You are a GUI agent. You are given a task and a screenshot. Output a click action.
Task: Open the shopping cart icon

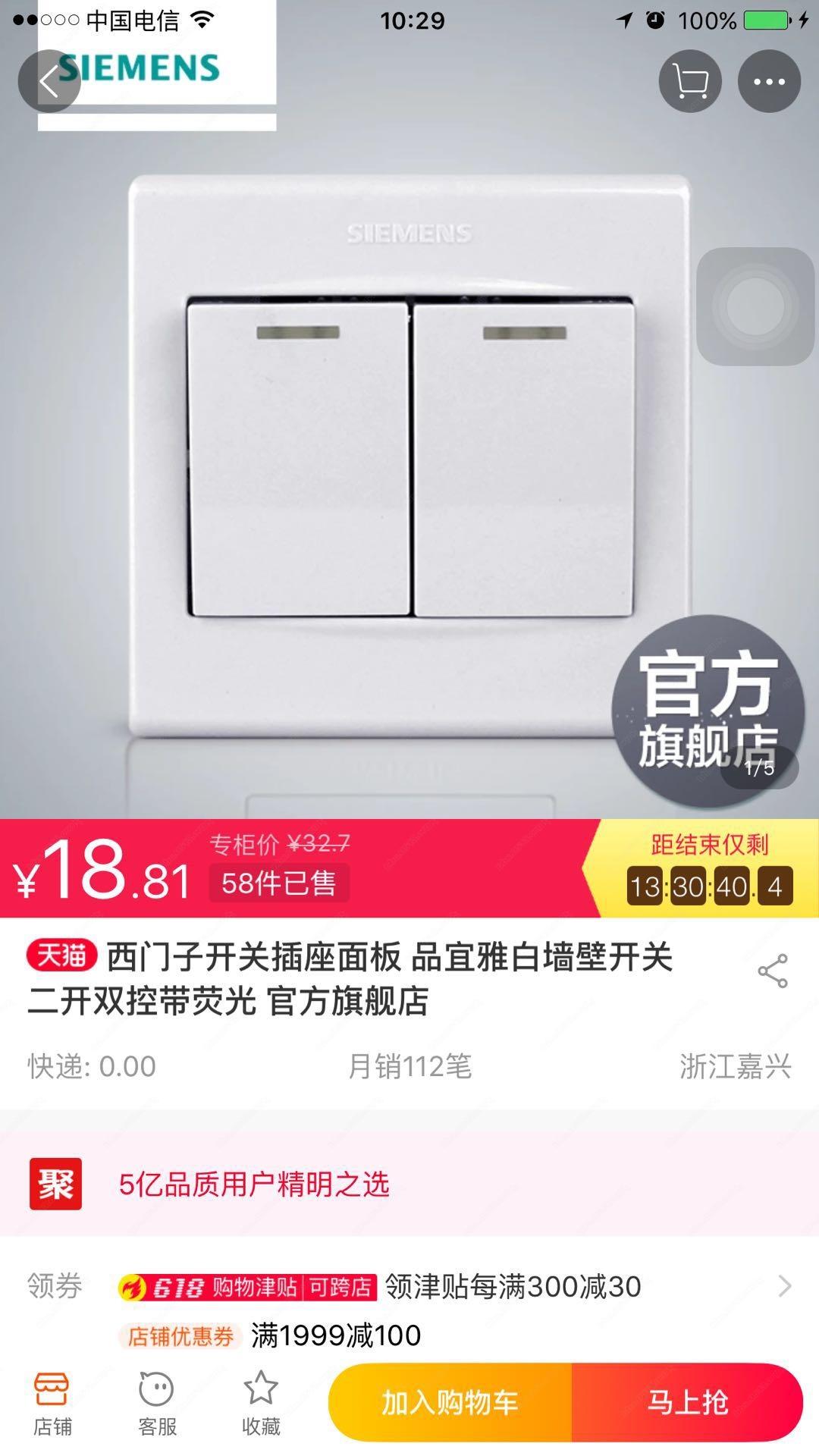pyautogui.click(x=689, y=81)
